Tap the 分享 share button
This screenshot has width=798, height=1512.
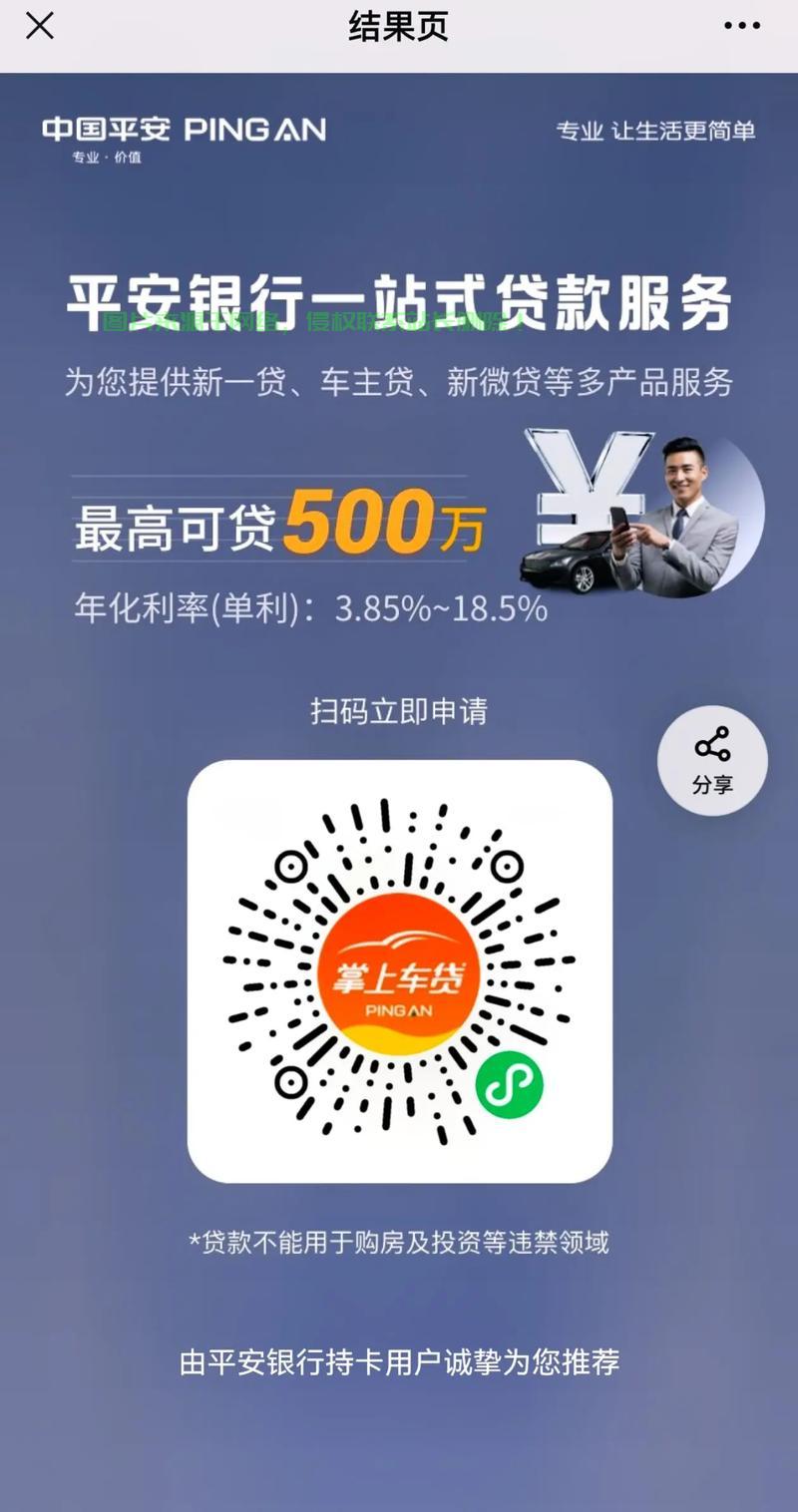(712, 760)
